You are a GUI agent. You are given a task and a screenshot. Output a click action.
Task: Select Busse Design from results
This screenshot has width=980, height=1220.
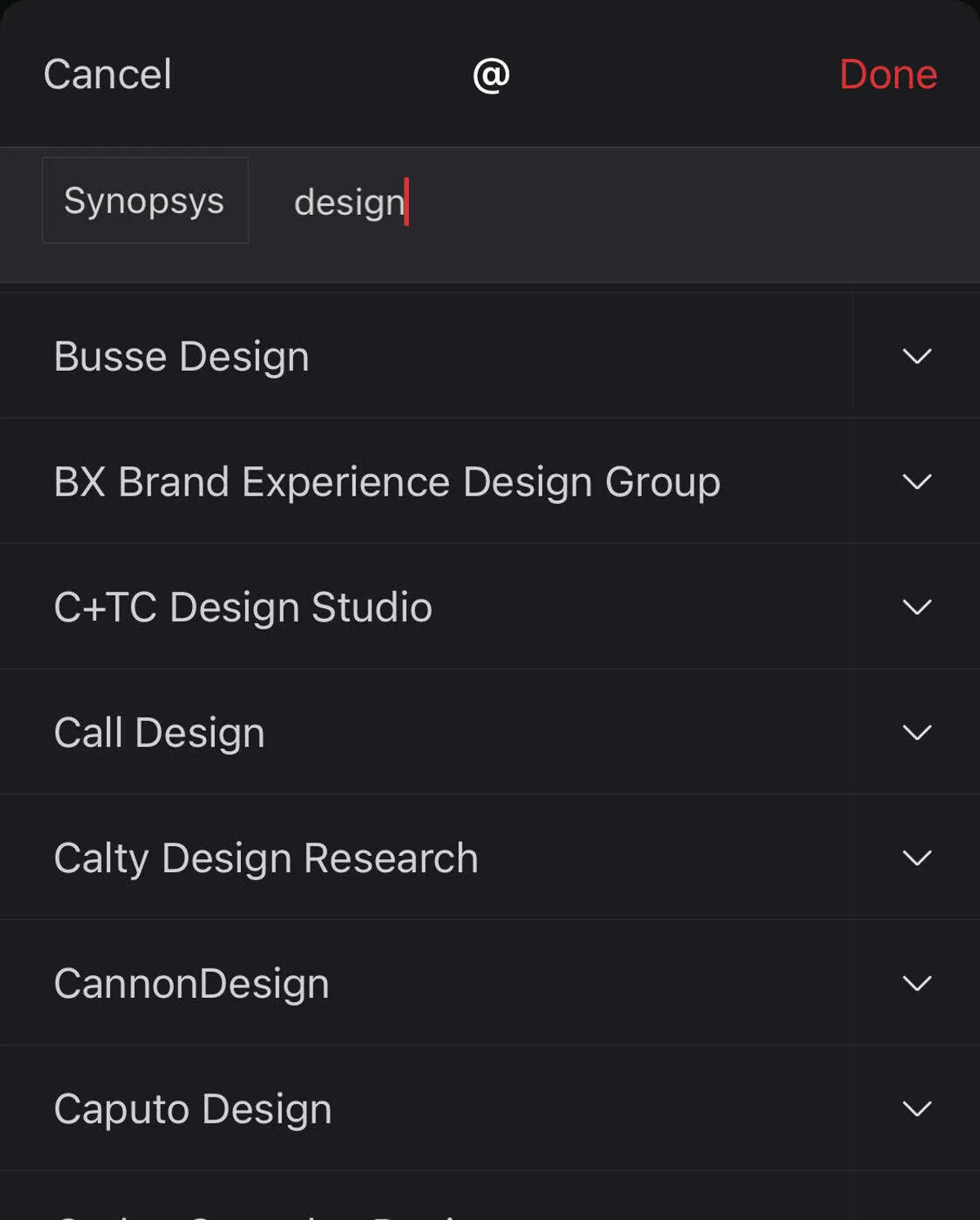(x=181, y=356)
